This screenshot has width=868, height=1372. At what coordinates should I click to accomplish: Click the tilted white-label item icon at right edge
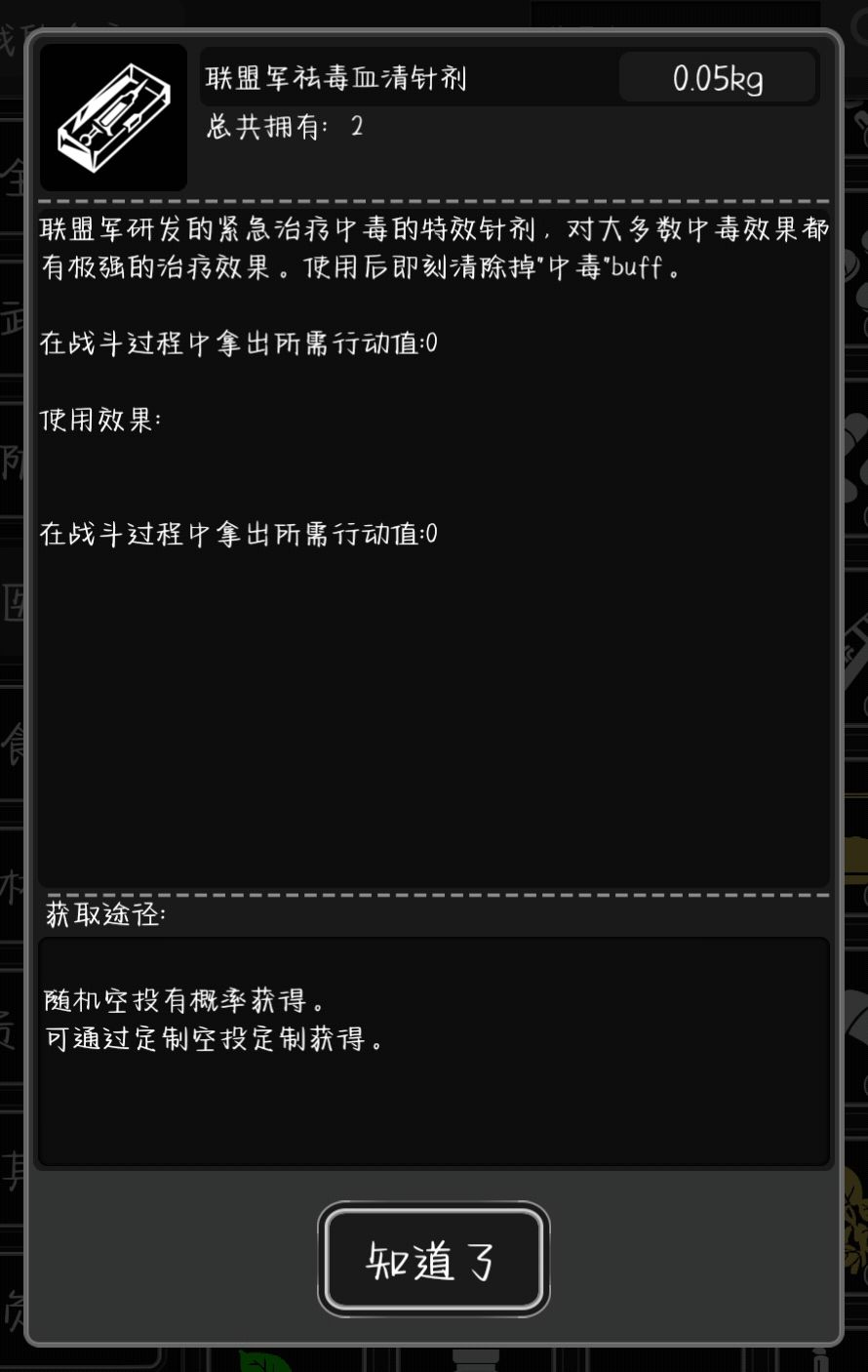coord(856,649)
